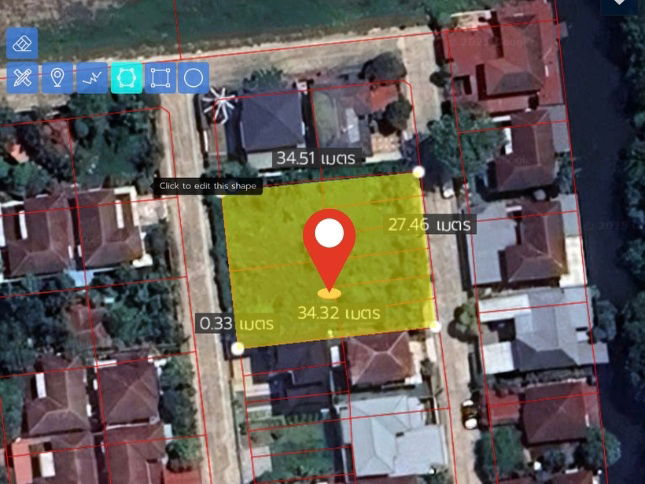Tap the highlighted polygon drawing tool
Image resolution: width=645 pixels, height=484 pixels.
coord(126,77)
